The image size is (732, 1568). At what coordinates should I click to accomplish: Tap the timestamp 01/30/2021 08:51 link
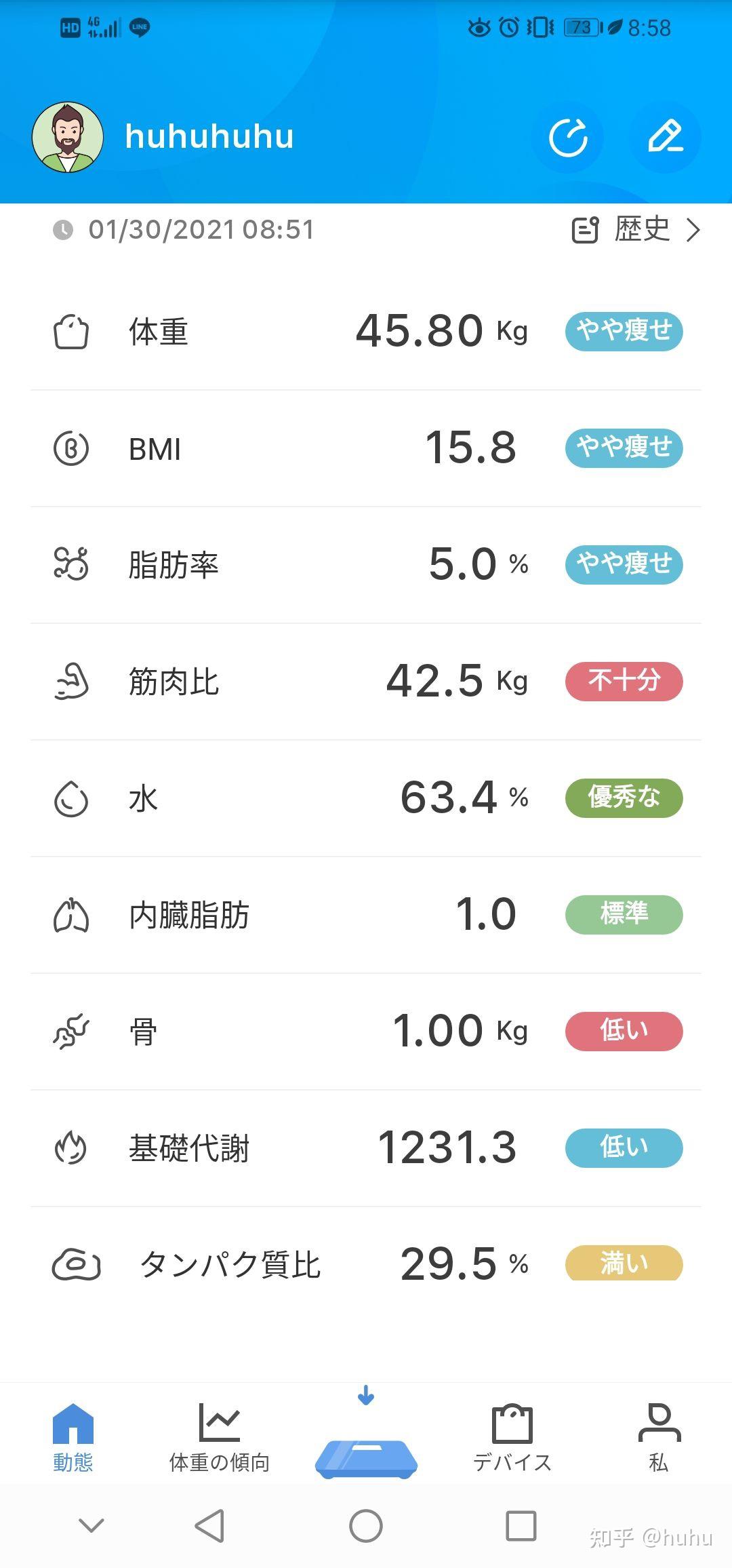point(201,230)
